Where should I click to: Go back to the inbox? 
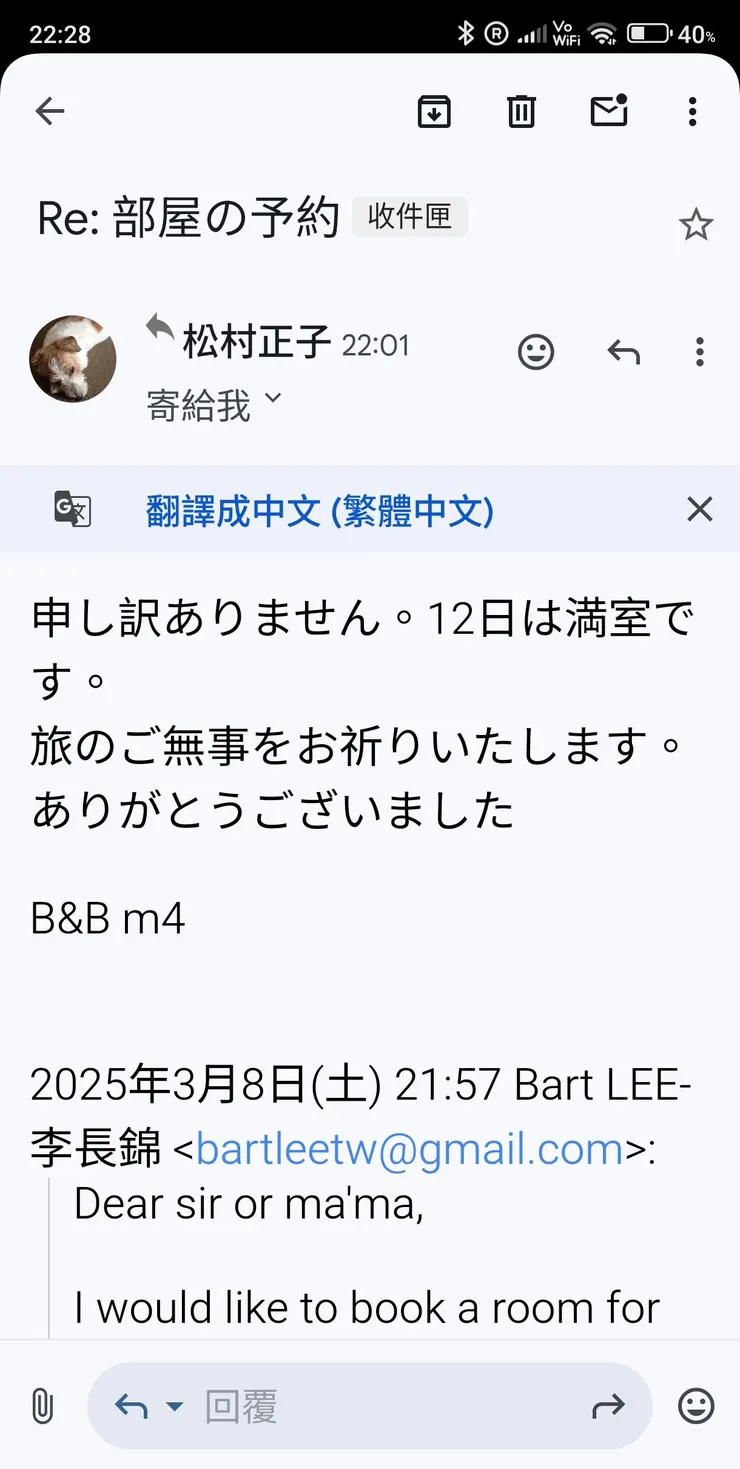pyautogui.click(x=49, y=112)
